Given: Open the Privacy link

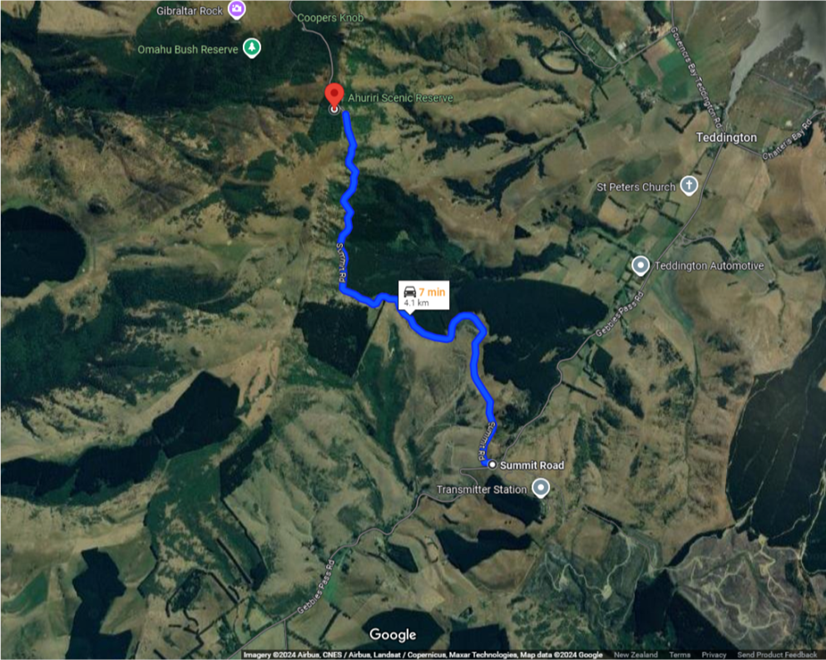Looking at the screenshot, I should (714, 654).
